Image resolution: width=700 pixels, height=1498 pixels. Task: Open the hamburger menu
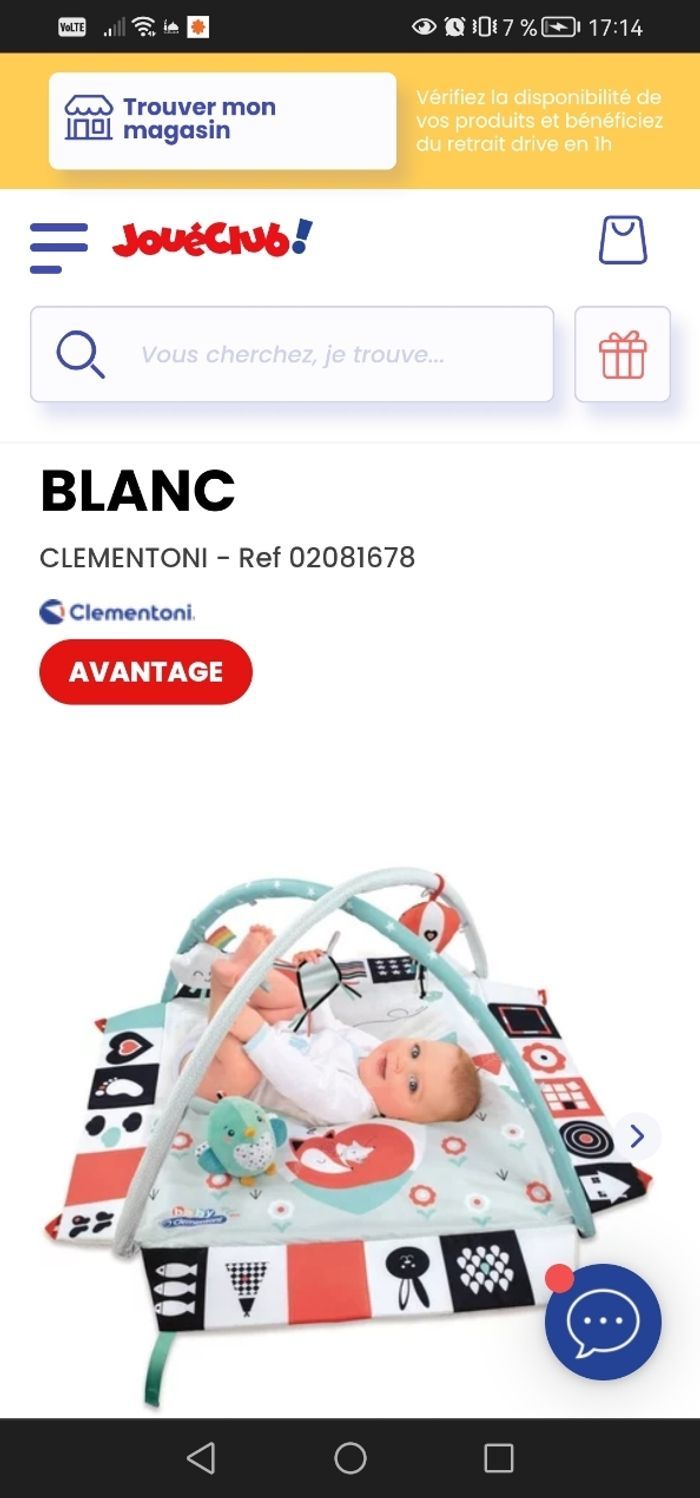click(x=59, y=247)
